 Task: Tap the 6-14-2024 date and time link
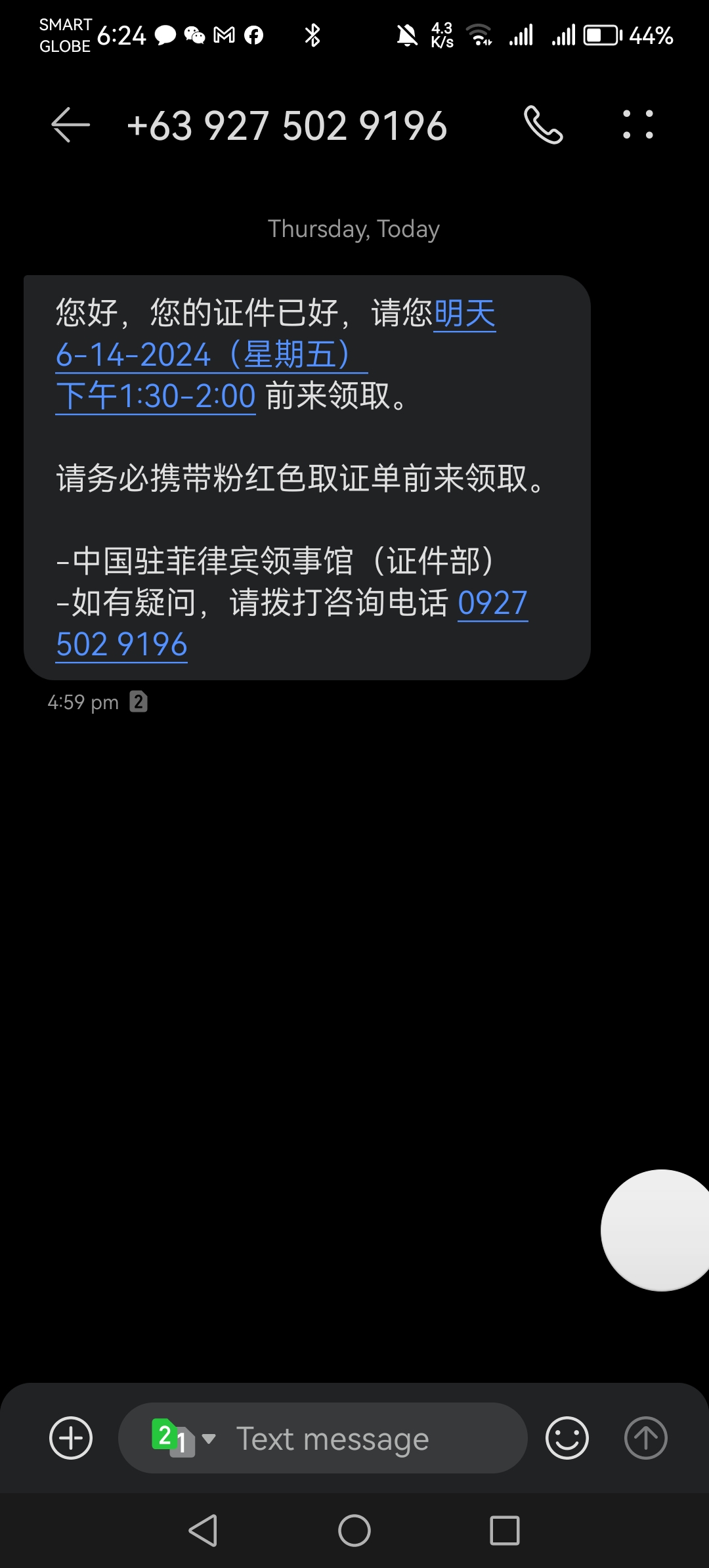click(x=210, y=356)
